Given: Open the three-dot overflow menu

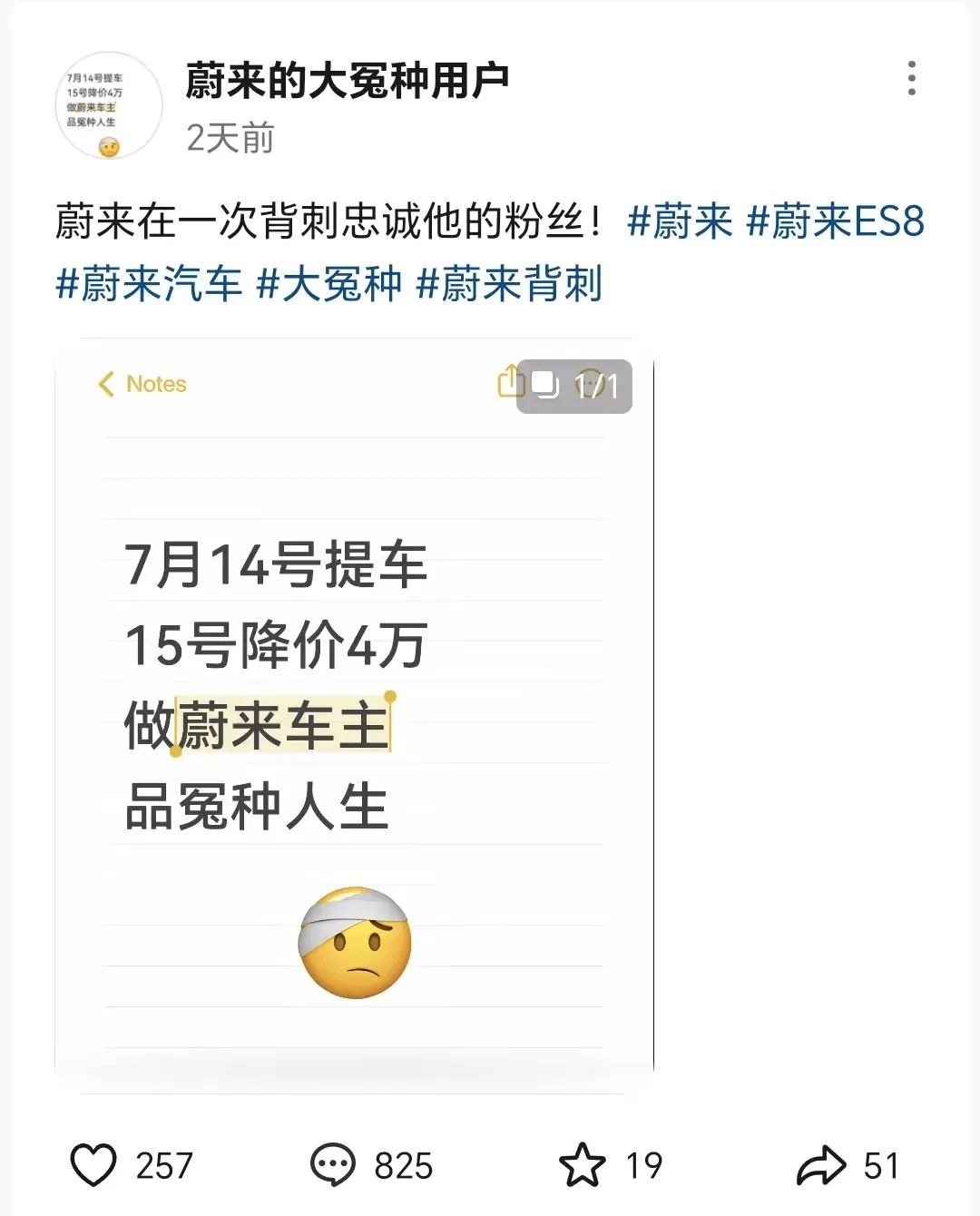Looking at the screenshot, I should tap(911, 79).
